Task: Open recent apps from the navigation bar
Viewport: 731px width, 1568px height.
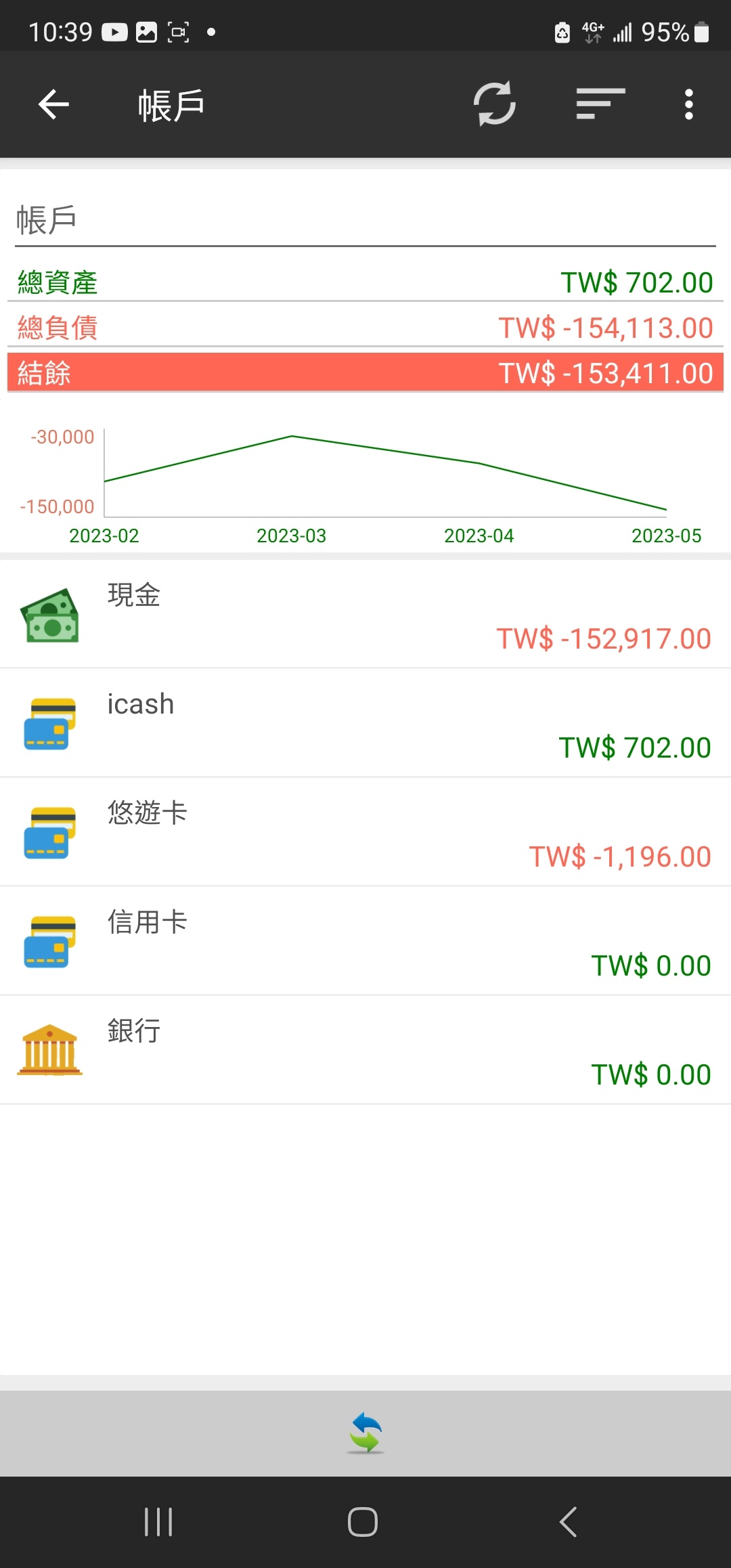Action: pyautogui.click(x=158, y=1522)
